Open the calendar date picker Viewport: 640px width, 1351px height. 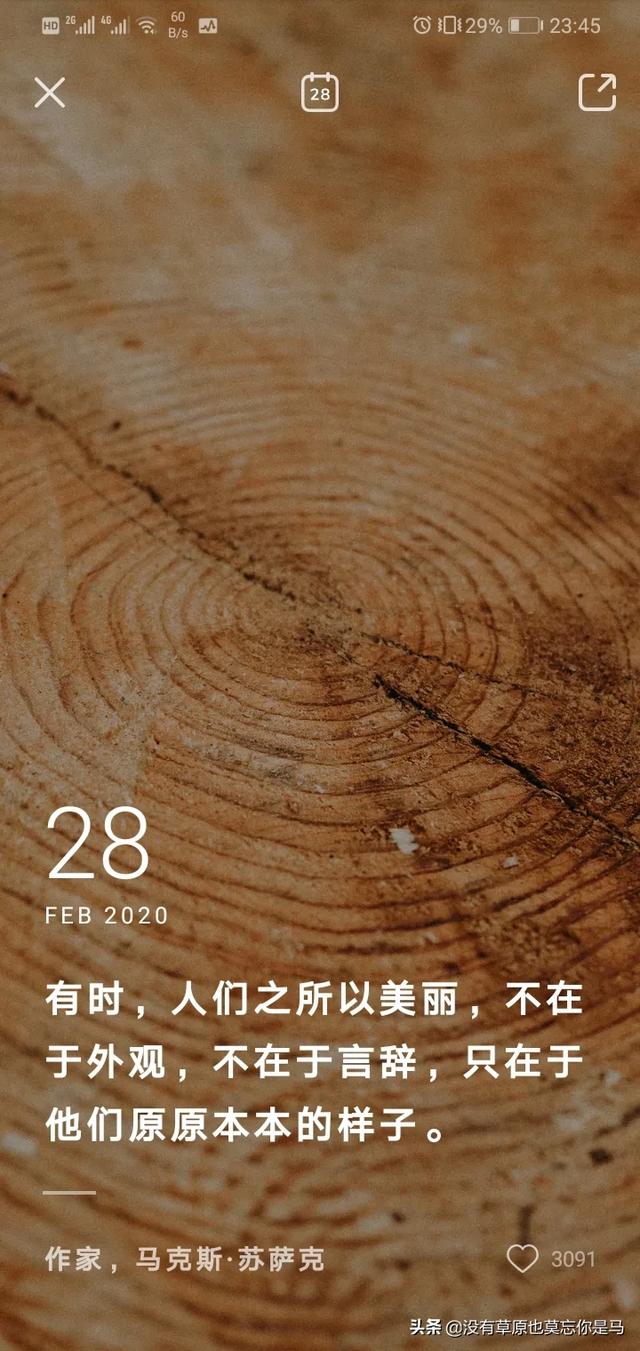click(x=320, y=92)
